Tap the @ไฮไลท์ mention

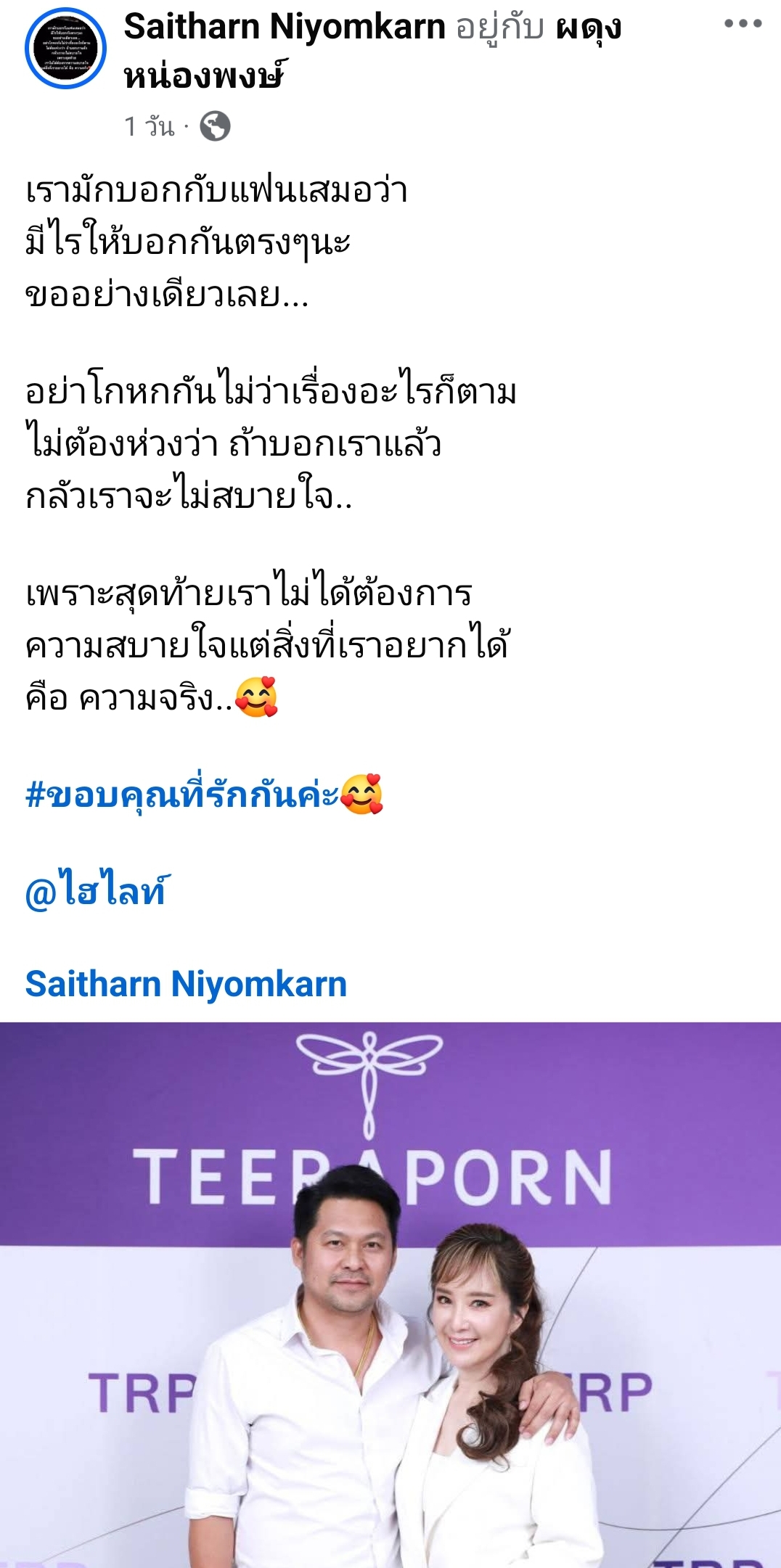coord(97,890)
